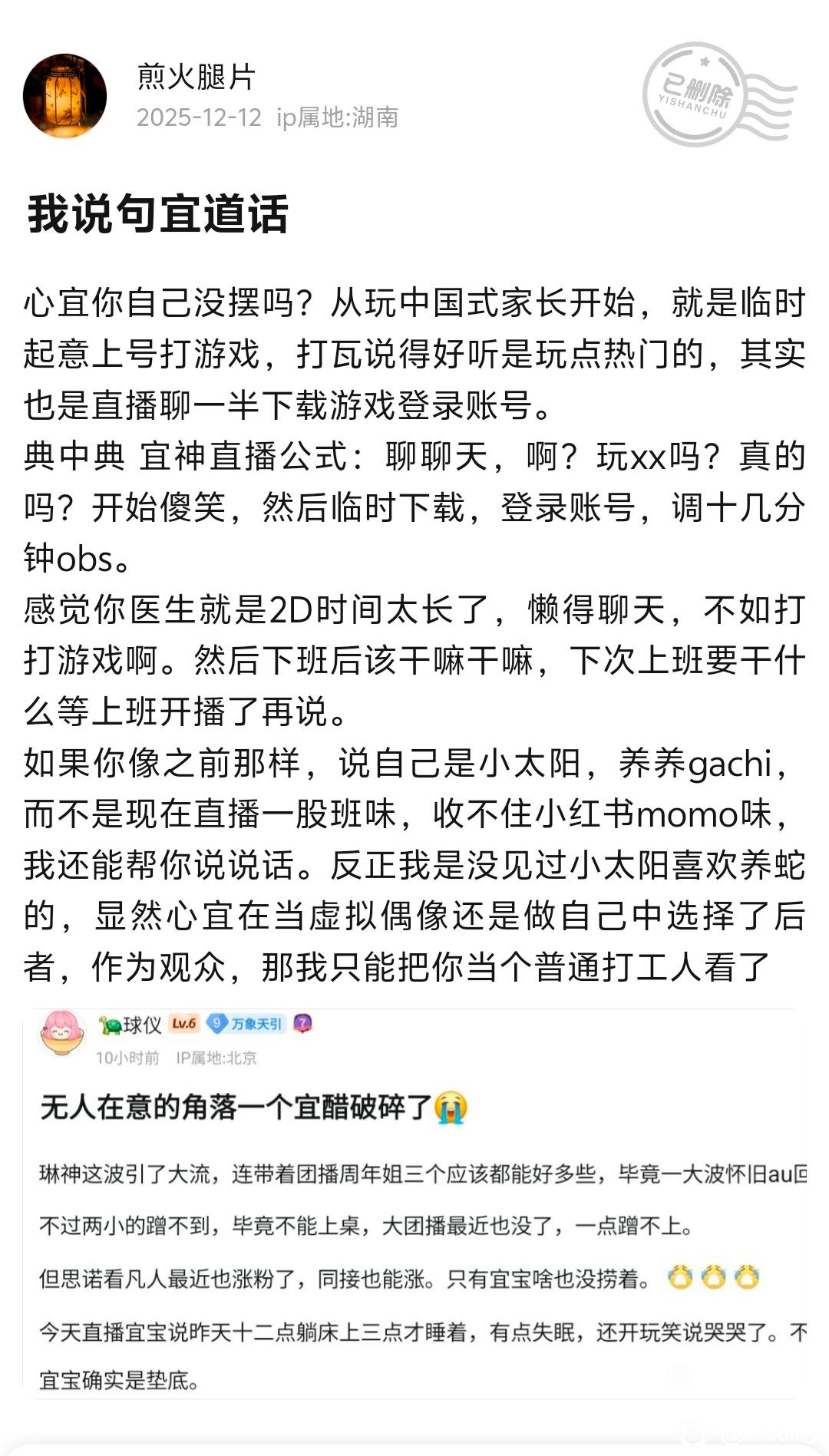Open 煎火腿片's profile avatar
This screenshot has width=829, height=1456.
point(65,96)
